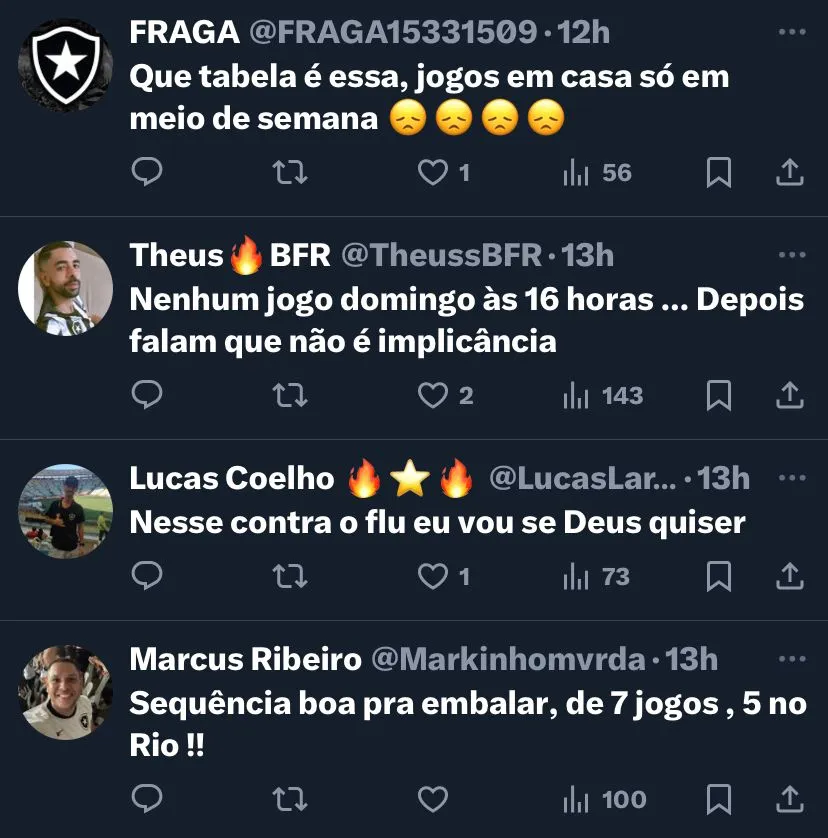Image resolution: width=828 pixels, height=838 pixels.
Task: Retweet Lucas Coelho's post
Action: [290, 576]
